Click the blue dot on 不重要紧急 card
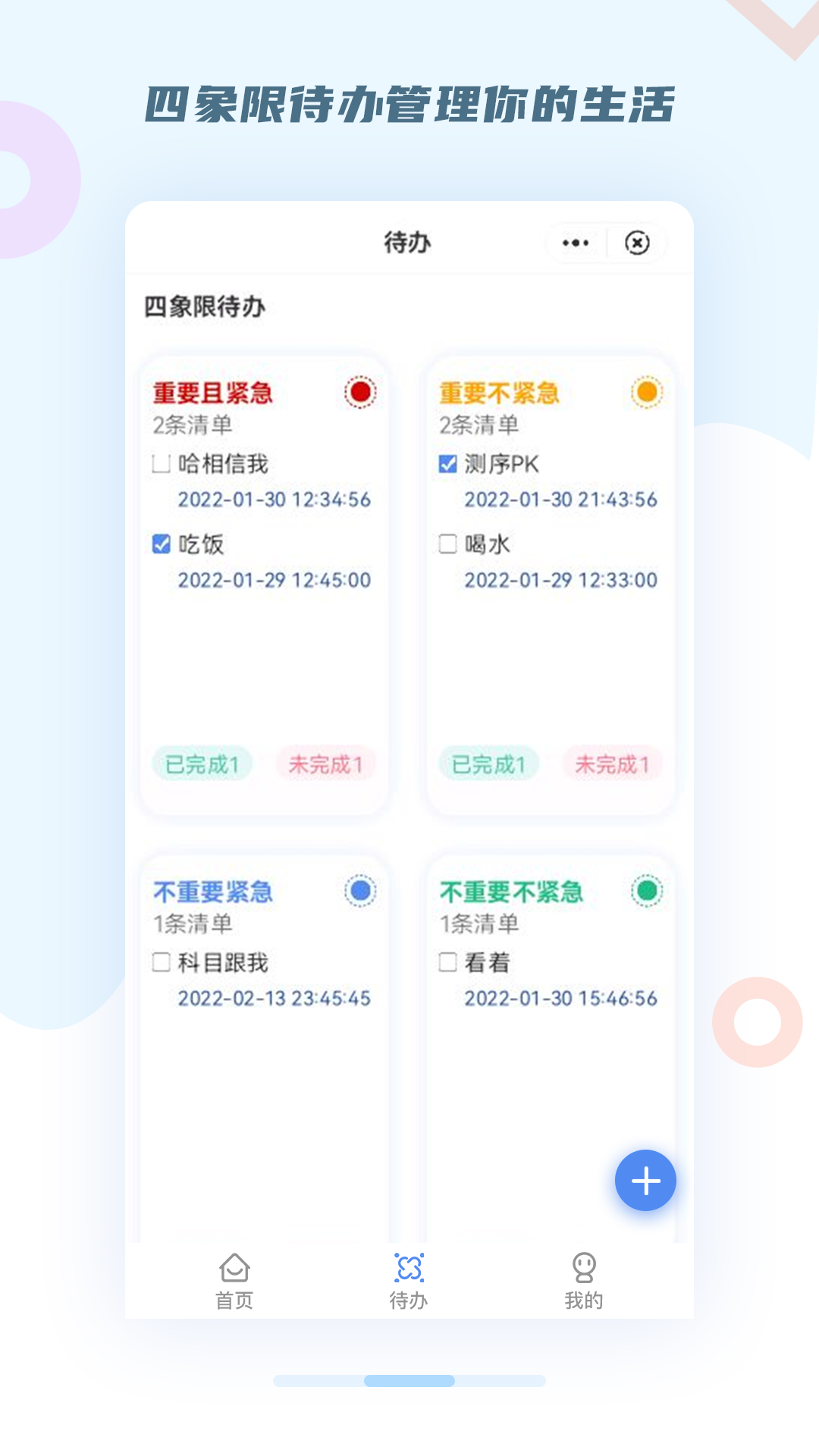819x1456 pixels. (359, 890)
